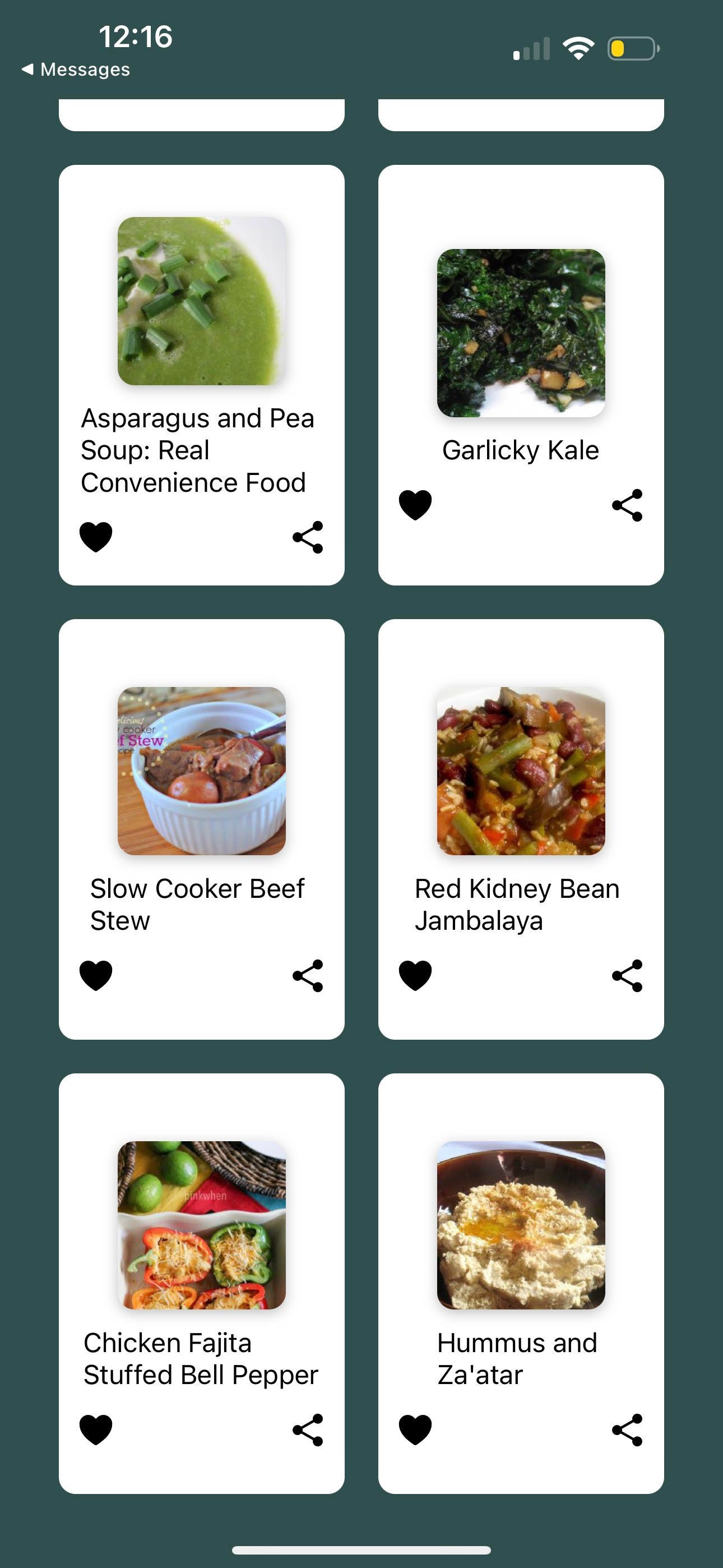Share the Hummus and Za'atar recipe
Image resolution: width=723 pixels, height=1568 pixels.
tap(628, 1429)
